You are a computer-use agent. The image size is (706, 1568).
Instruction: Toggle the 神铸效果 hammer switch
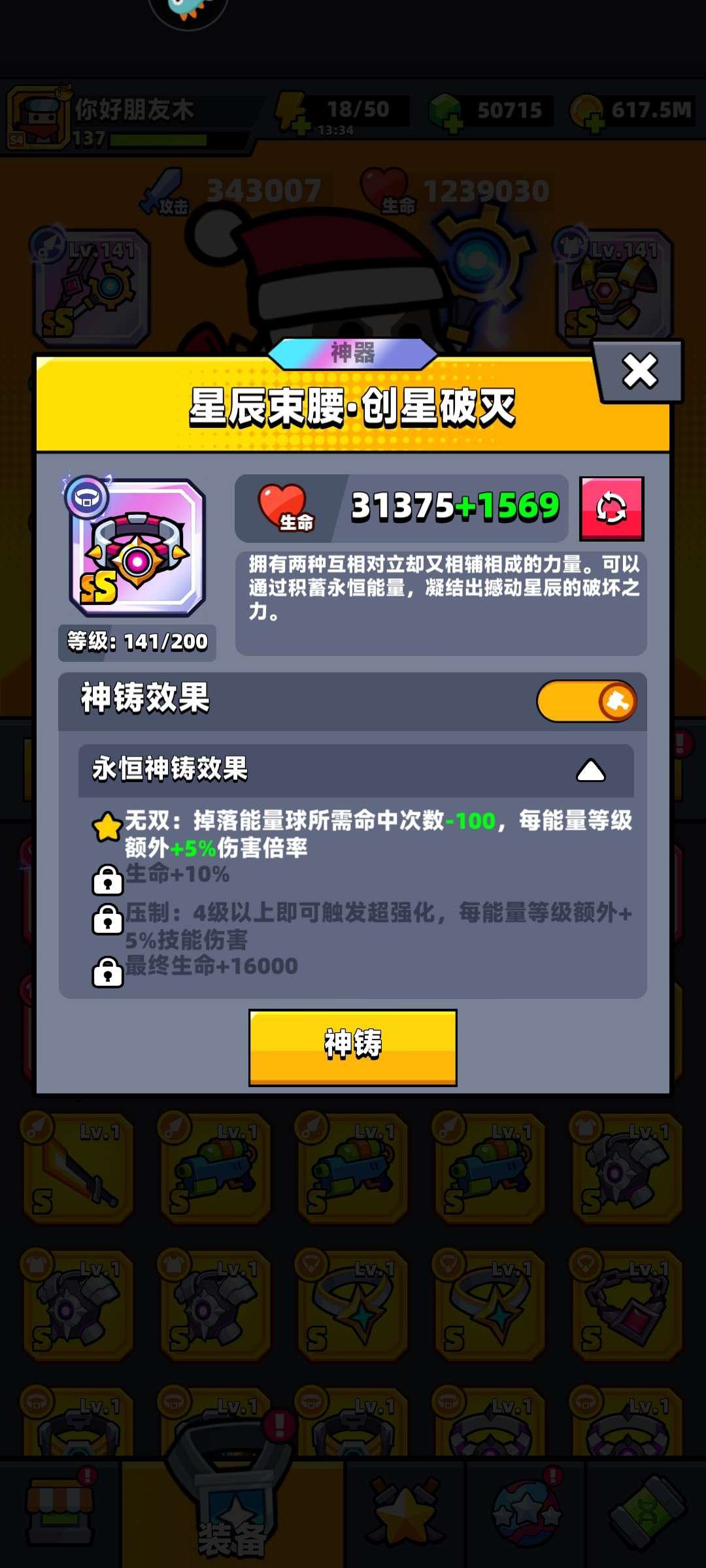pyautogui.click(x=587, y=700)
